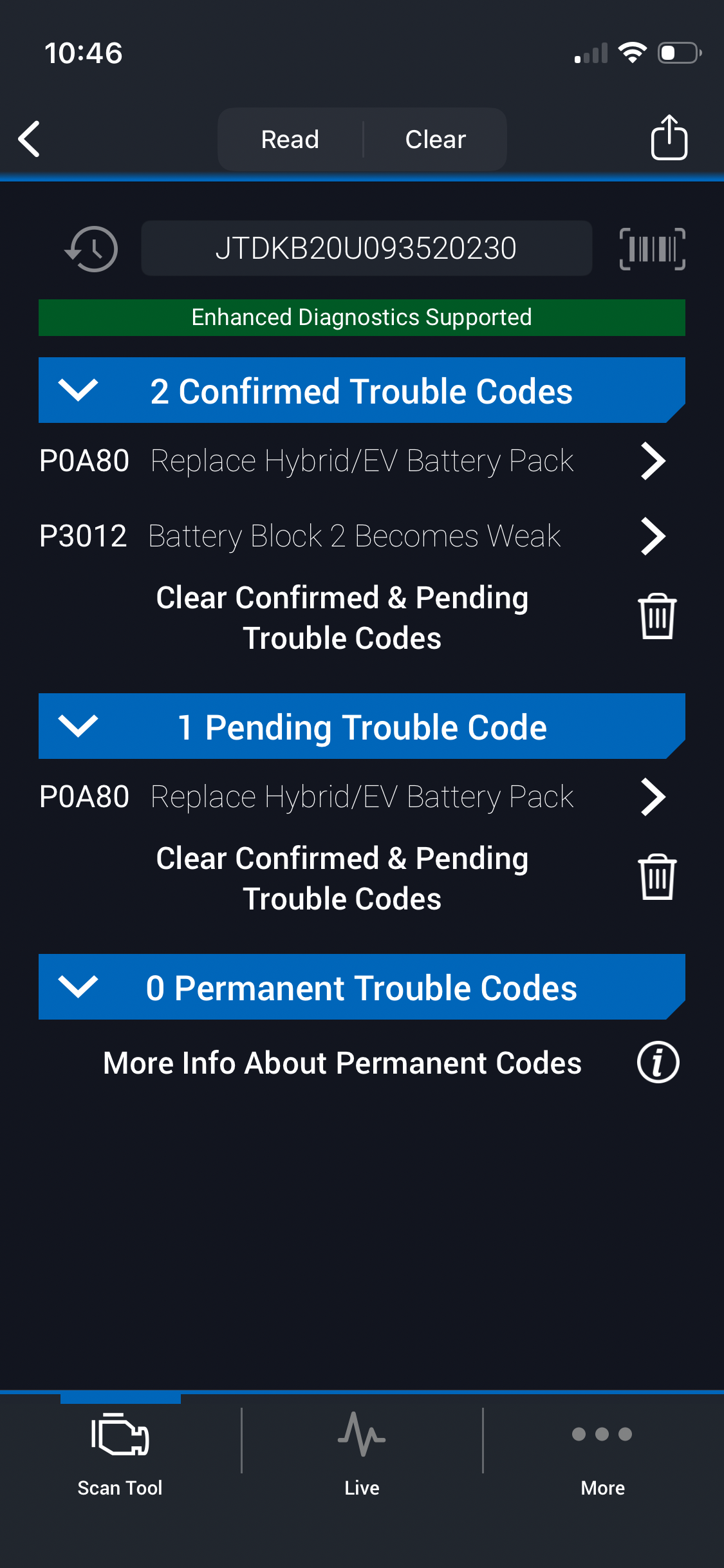Select the Read segment
This screenshot has width=724, height=1568.
tap(290, 139)
